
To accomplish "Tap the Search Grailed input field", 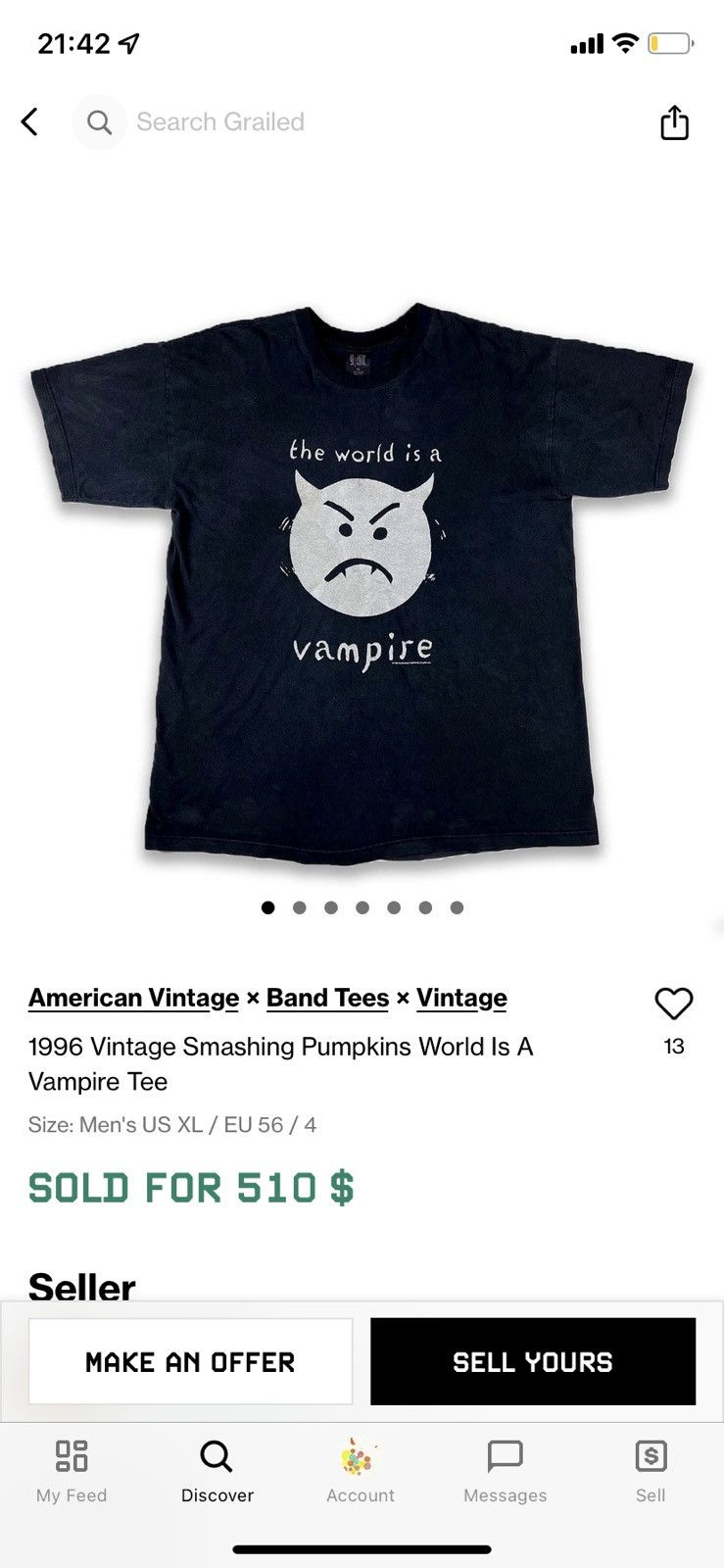I will (220, 122).
